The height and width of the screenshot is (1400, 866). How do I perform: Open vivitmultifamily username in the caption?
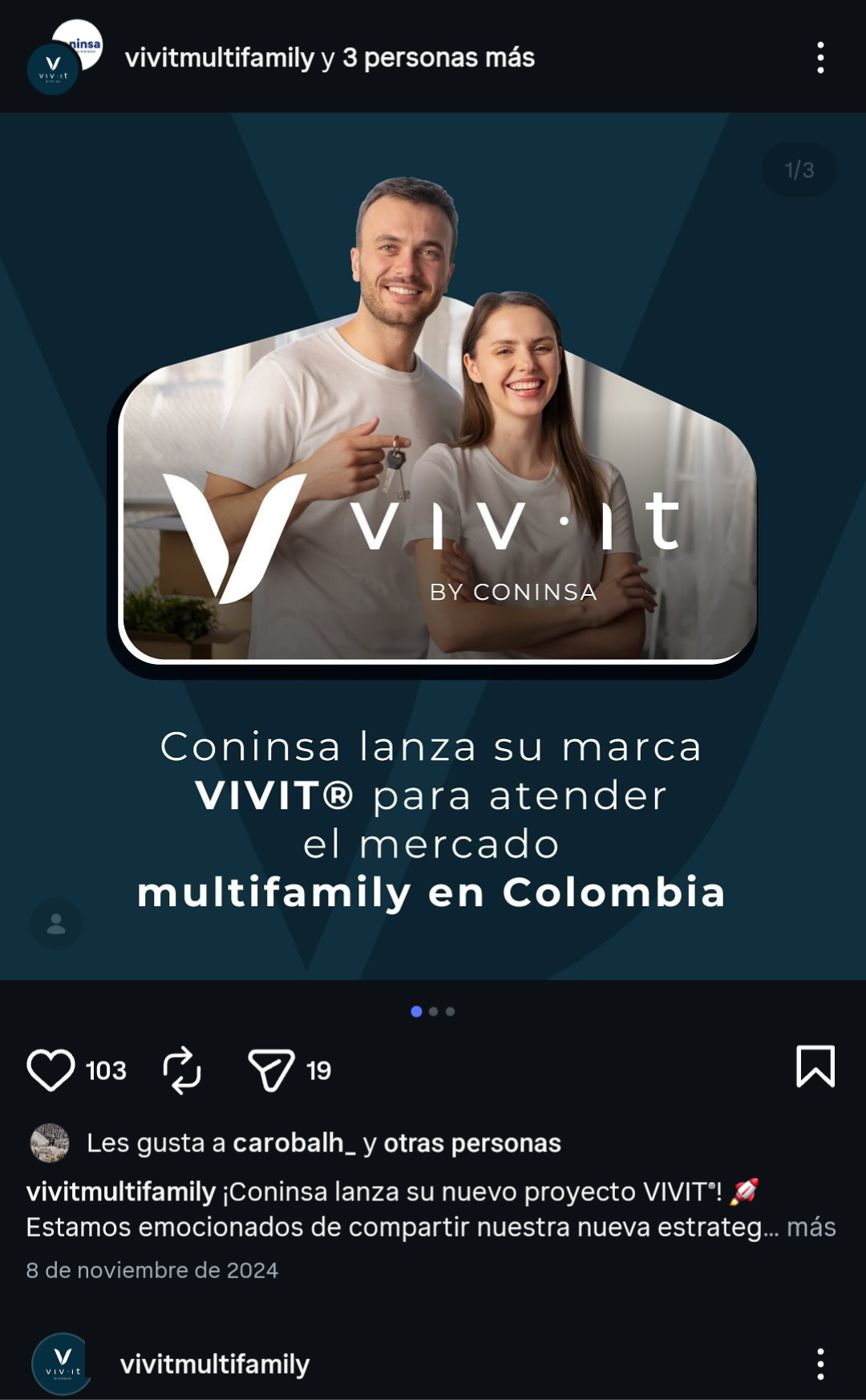(x=120, y=1192)
